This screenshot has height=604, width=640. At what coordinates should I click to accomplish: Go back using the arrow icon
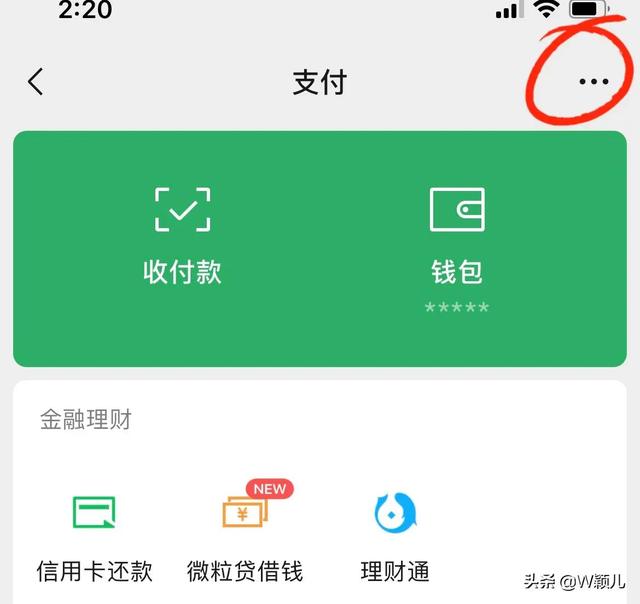(x=36, y=82)
